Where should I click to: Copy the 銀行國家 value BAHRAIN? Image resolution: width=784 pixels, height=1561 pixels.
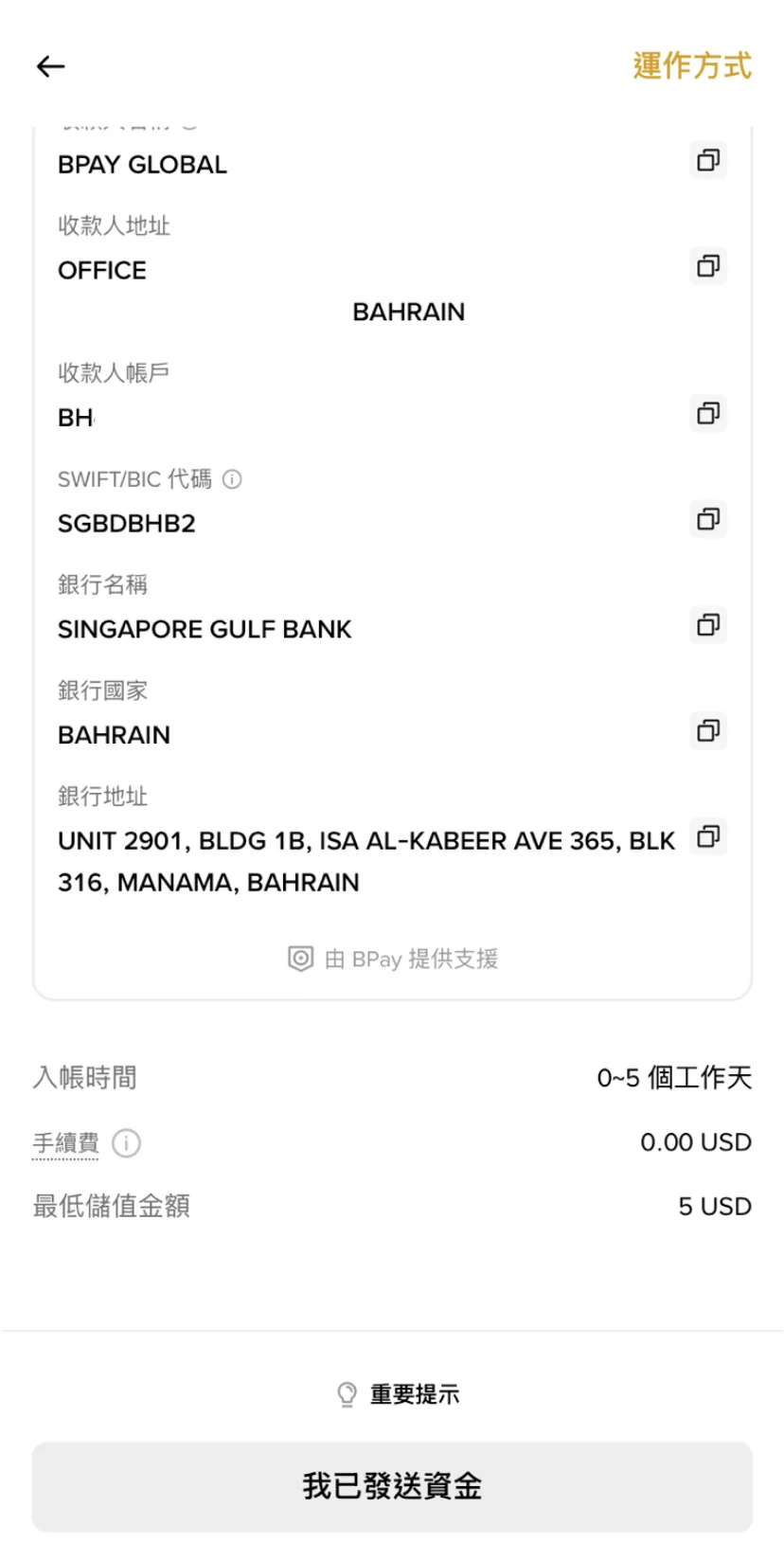point(708,731)
